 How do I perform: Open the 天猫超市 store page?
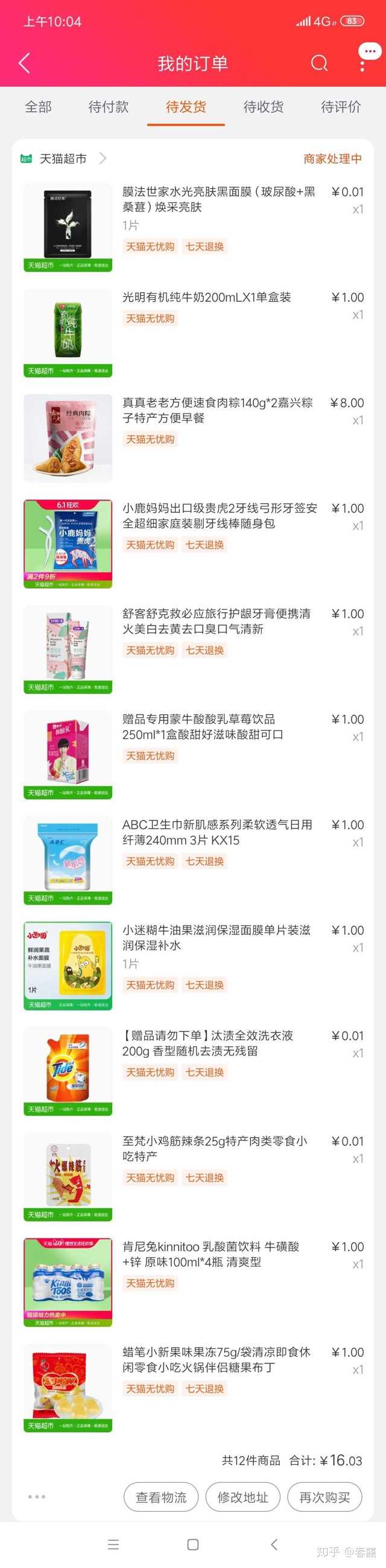(63, 159)
